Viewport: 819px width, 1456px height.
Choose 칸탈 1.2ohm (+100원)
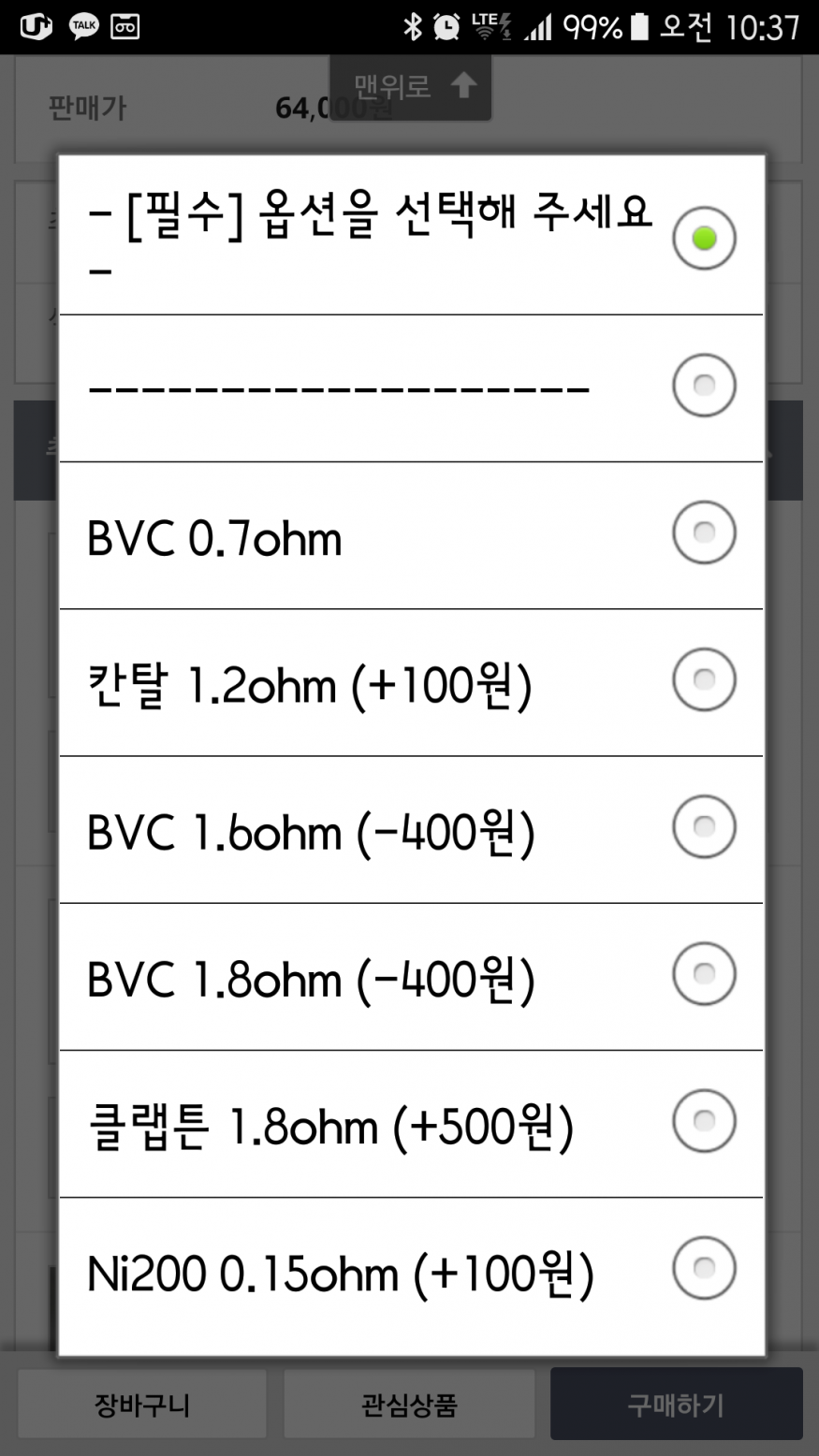point(411,682)
